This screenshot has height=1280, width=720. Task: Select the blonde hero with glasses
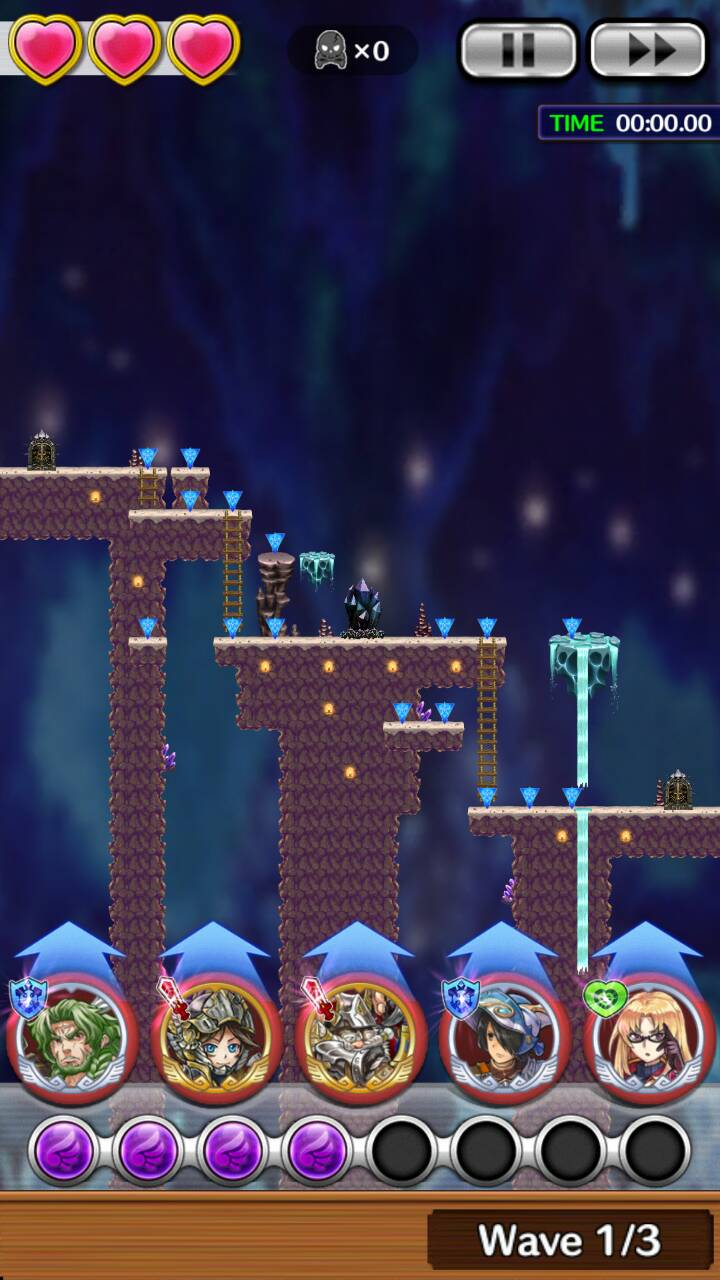[648, 1038]
